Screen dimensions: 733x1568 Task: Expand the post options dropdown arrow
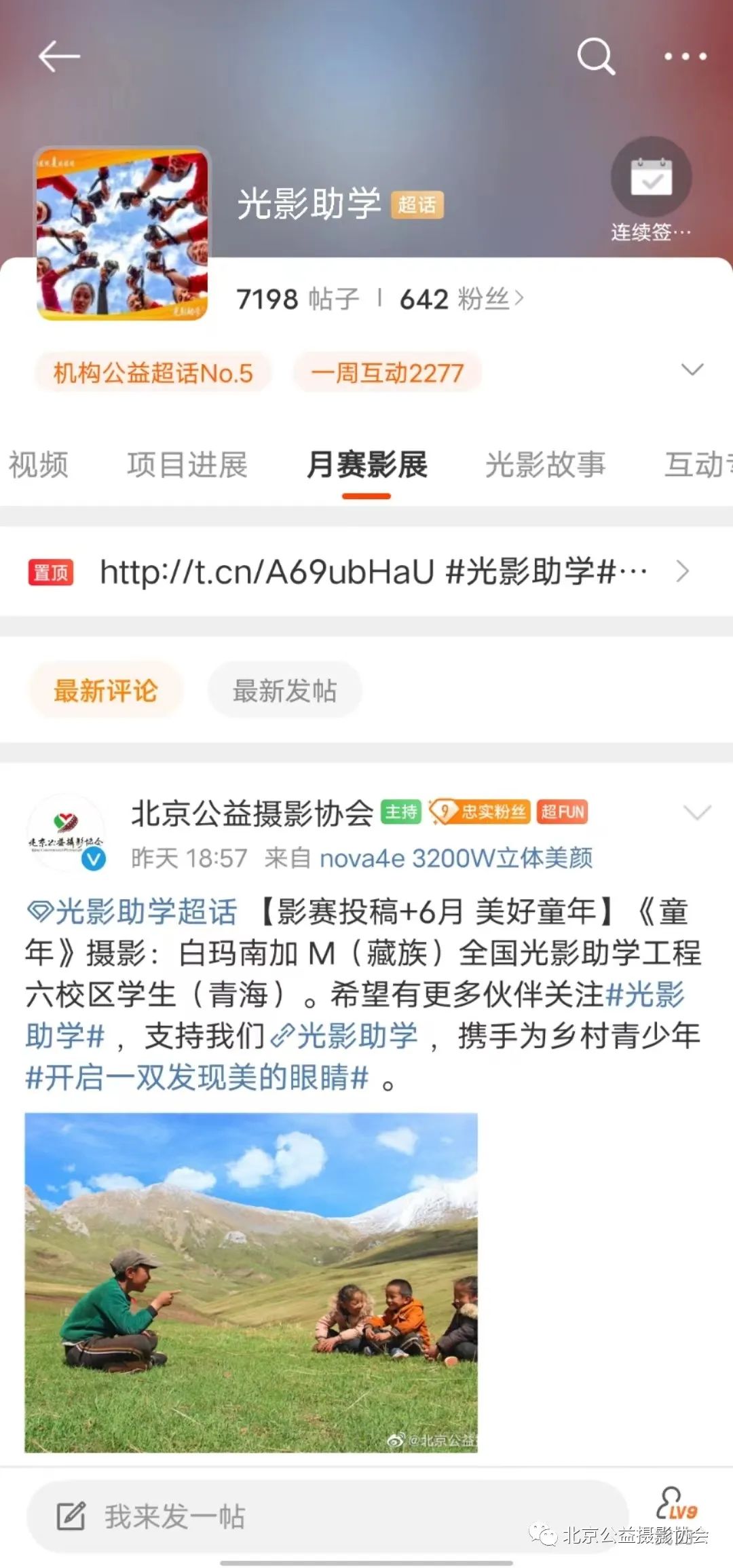[697, 812]
